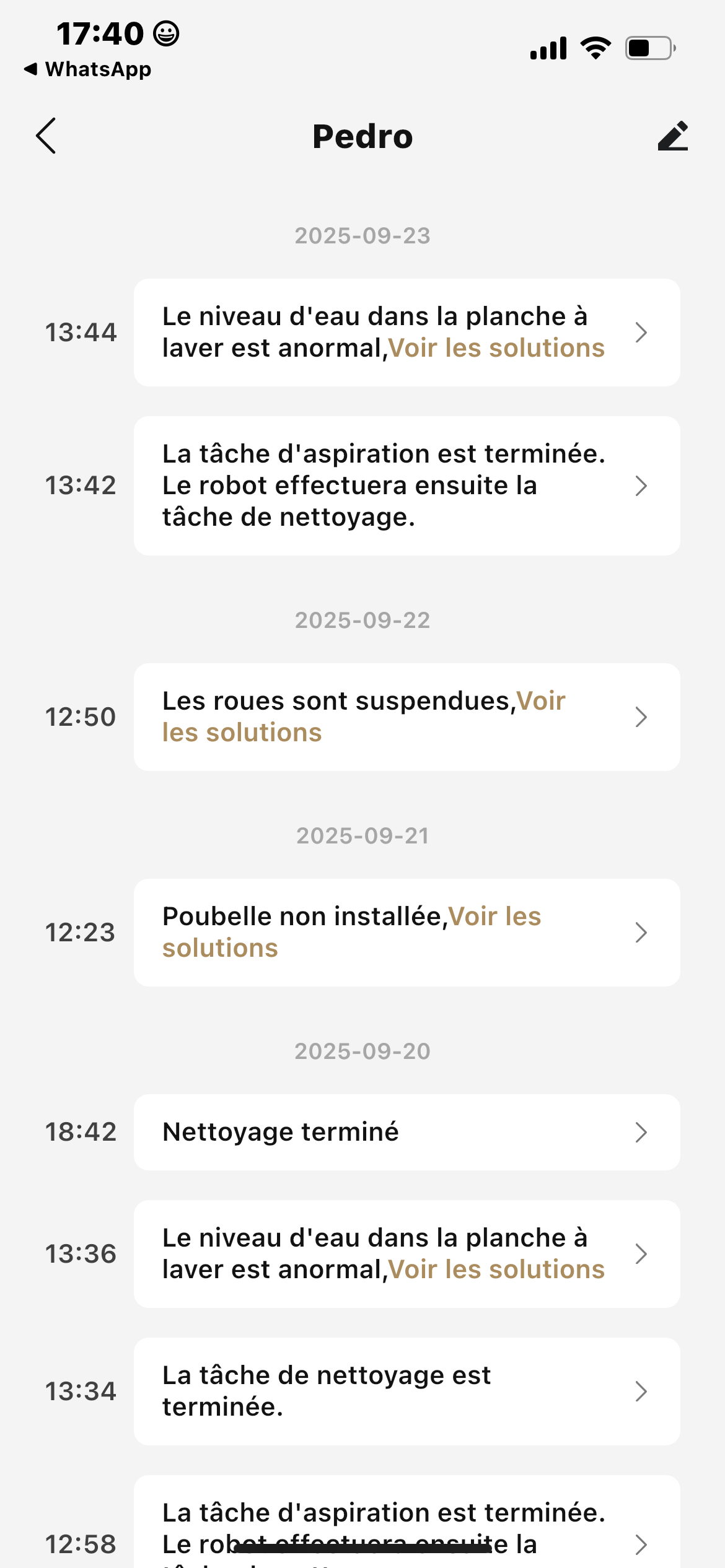Tap the edit pencil icon
725x1568 pixels.
673,136
